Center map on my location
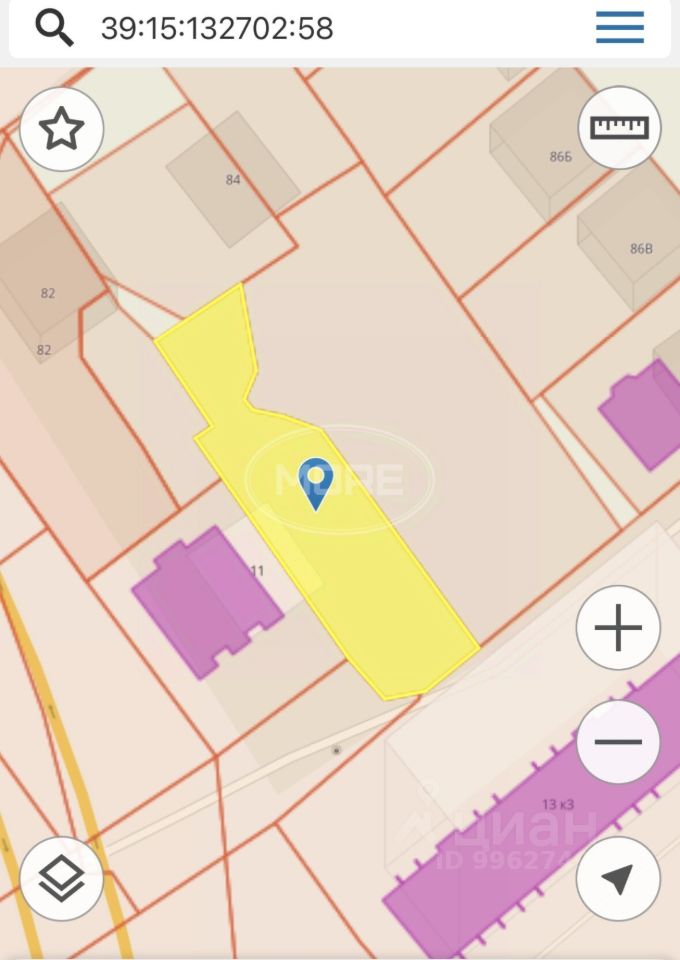 618,878
